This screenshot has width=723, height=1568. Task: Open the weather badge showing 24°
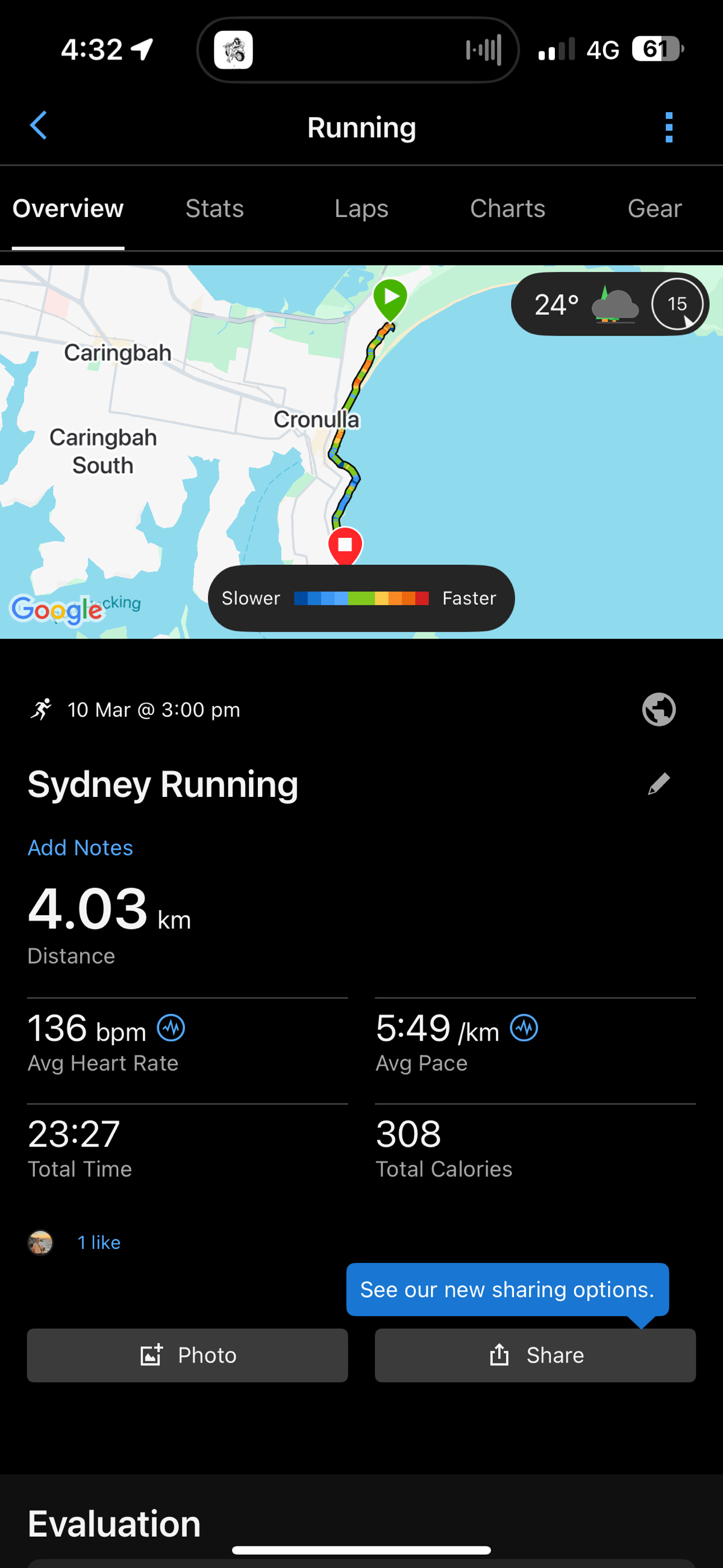(609, 304)
